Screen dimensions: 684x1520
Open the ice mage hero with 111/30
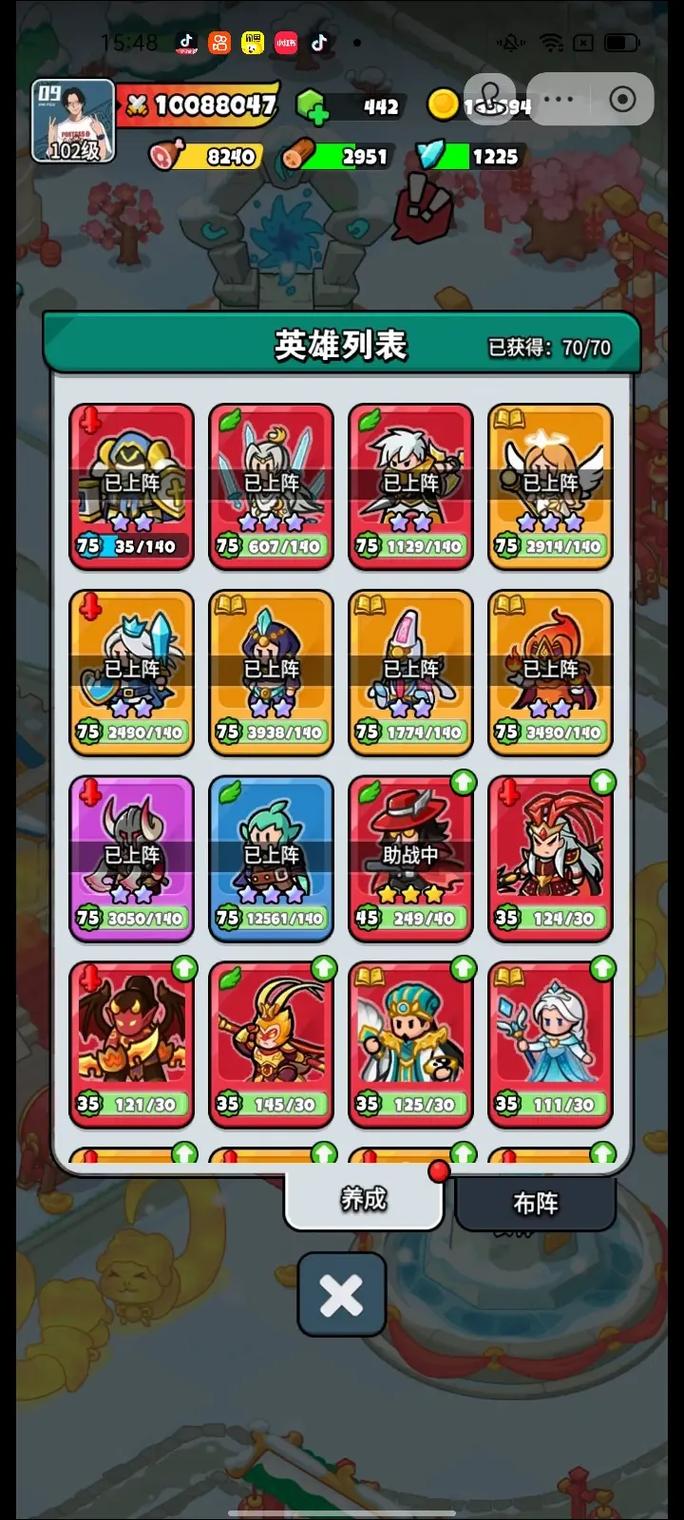[550, 1044]
